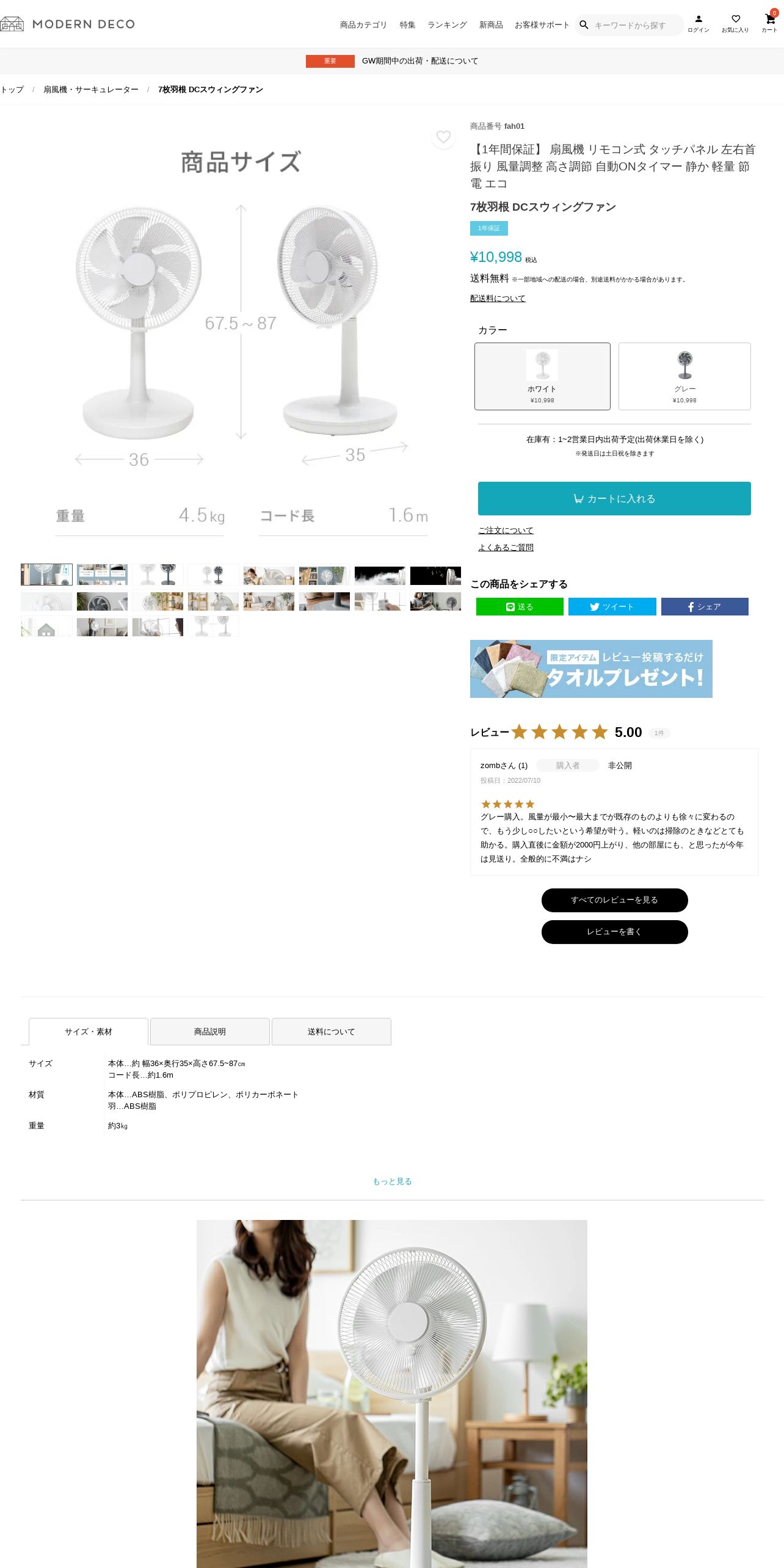Share the product via LINE 送る button
Image resolution: width=784 pixels, height=1568 pixels.
pos(520,606)
